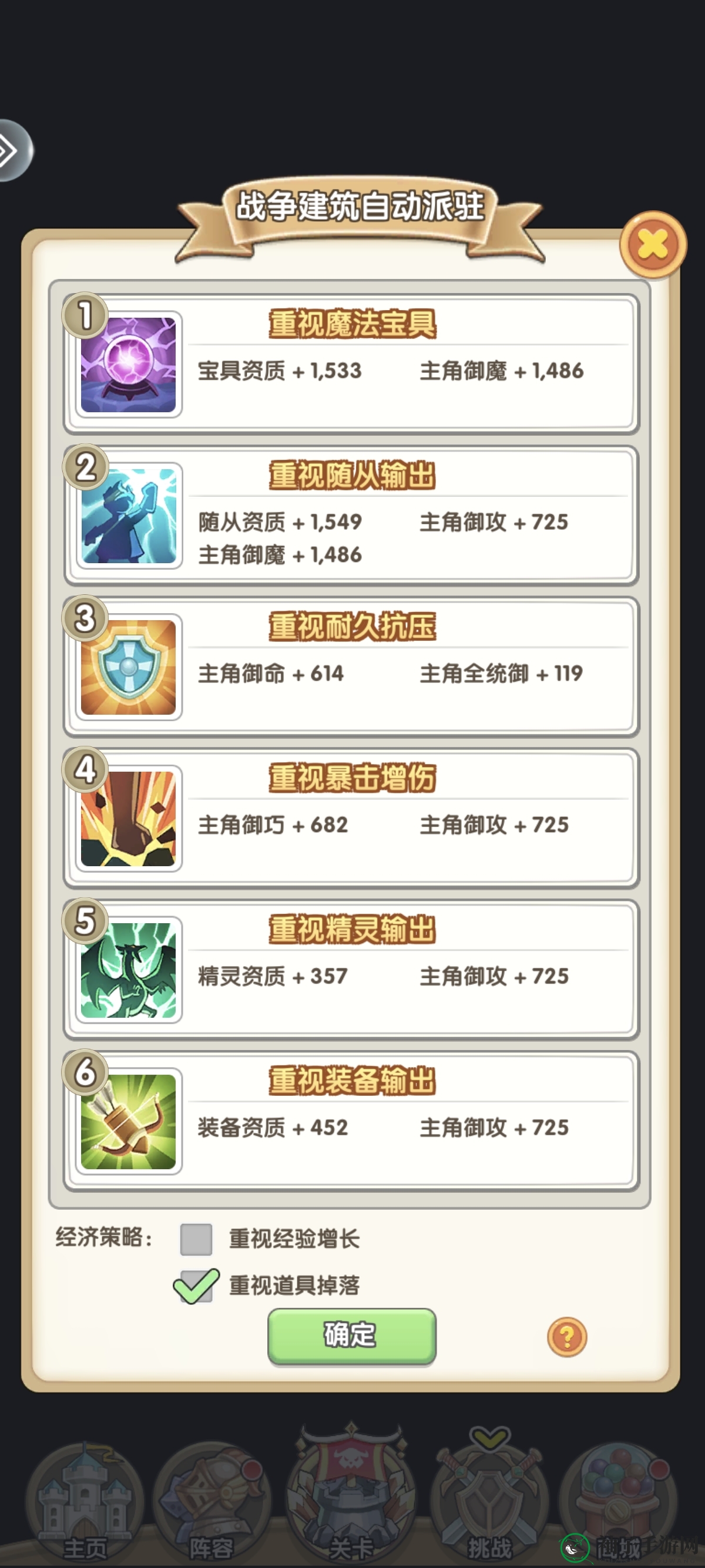Choose the 重视暴击增伤 option

351,819
